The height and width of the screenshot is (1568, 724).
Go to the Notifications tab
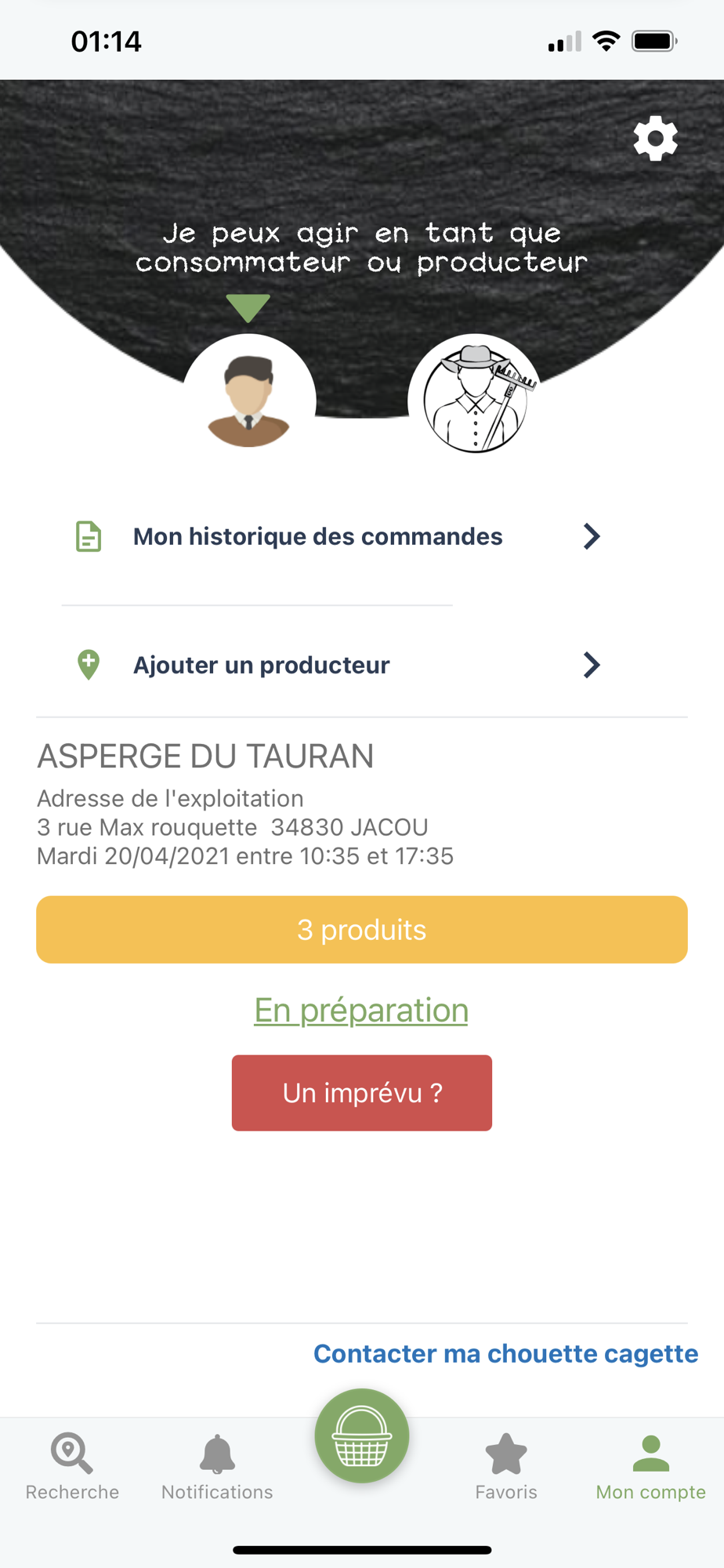click(x=217, y=1466)
